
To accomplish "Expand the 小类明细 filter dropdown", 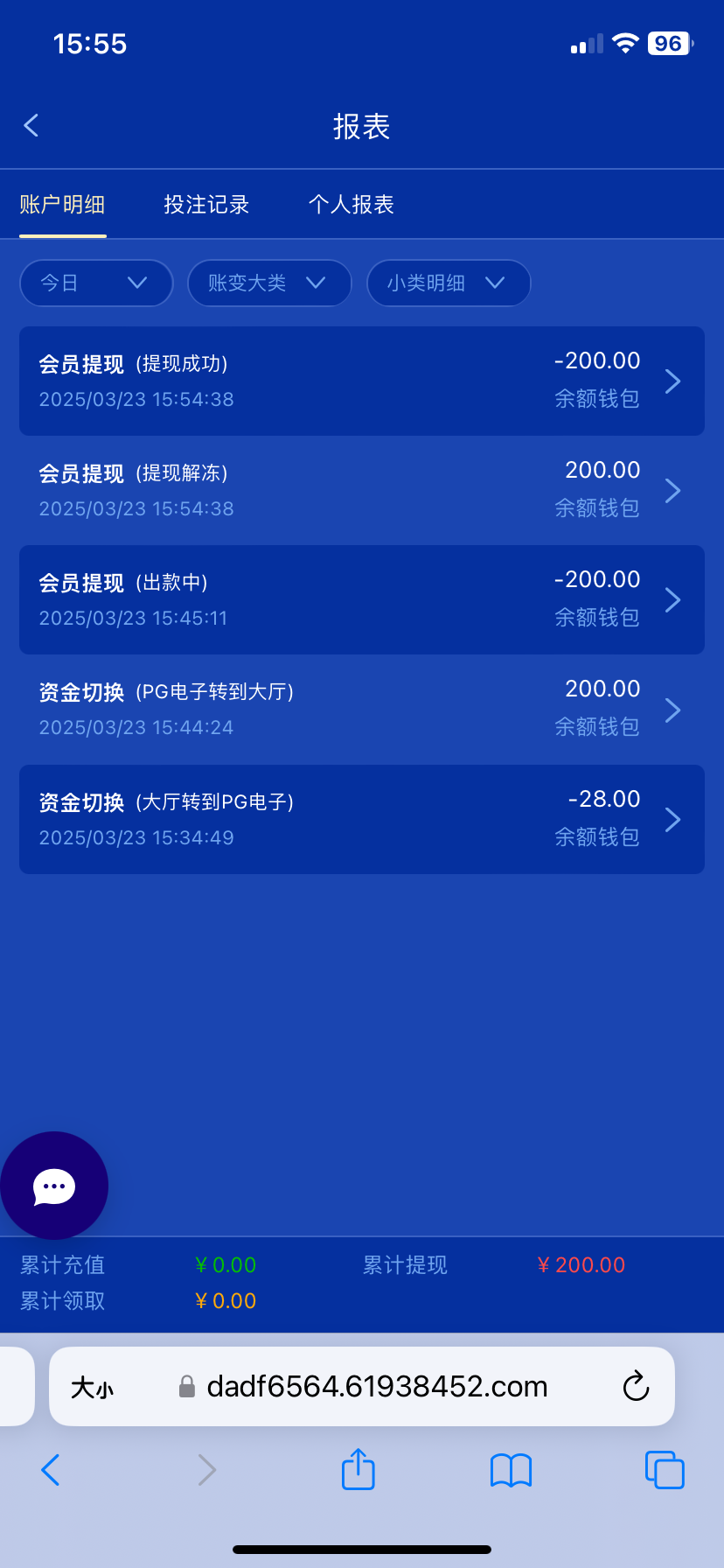I will point(449,283).
